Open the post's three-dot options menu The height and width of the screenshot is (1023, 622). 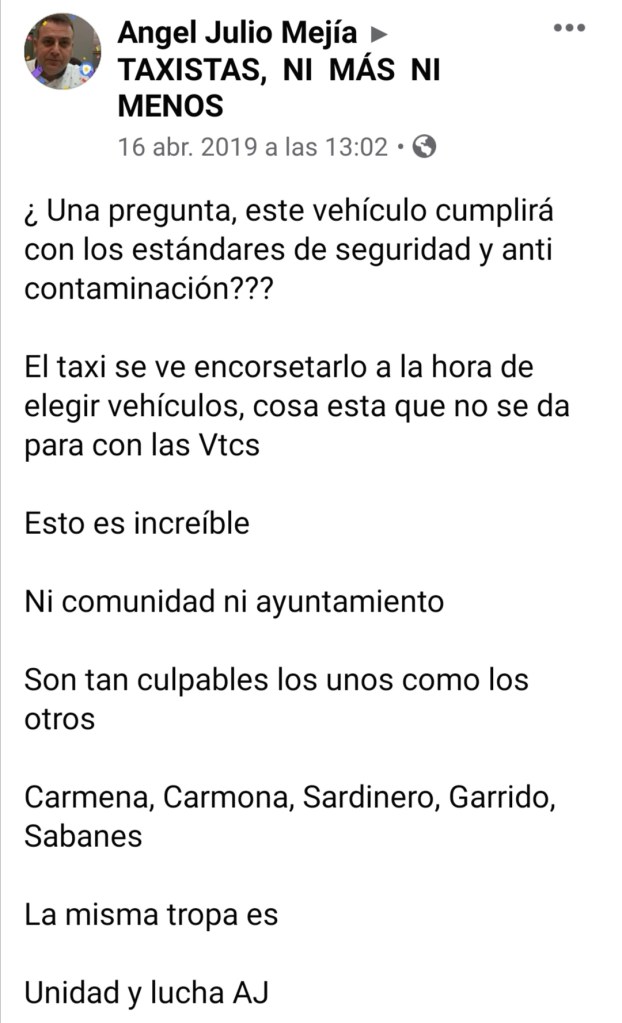coord(569,28)
